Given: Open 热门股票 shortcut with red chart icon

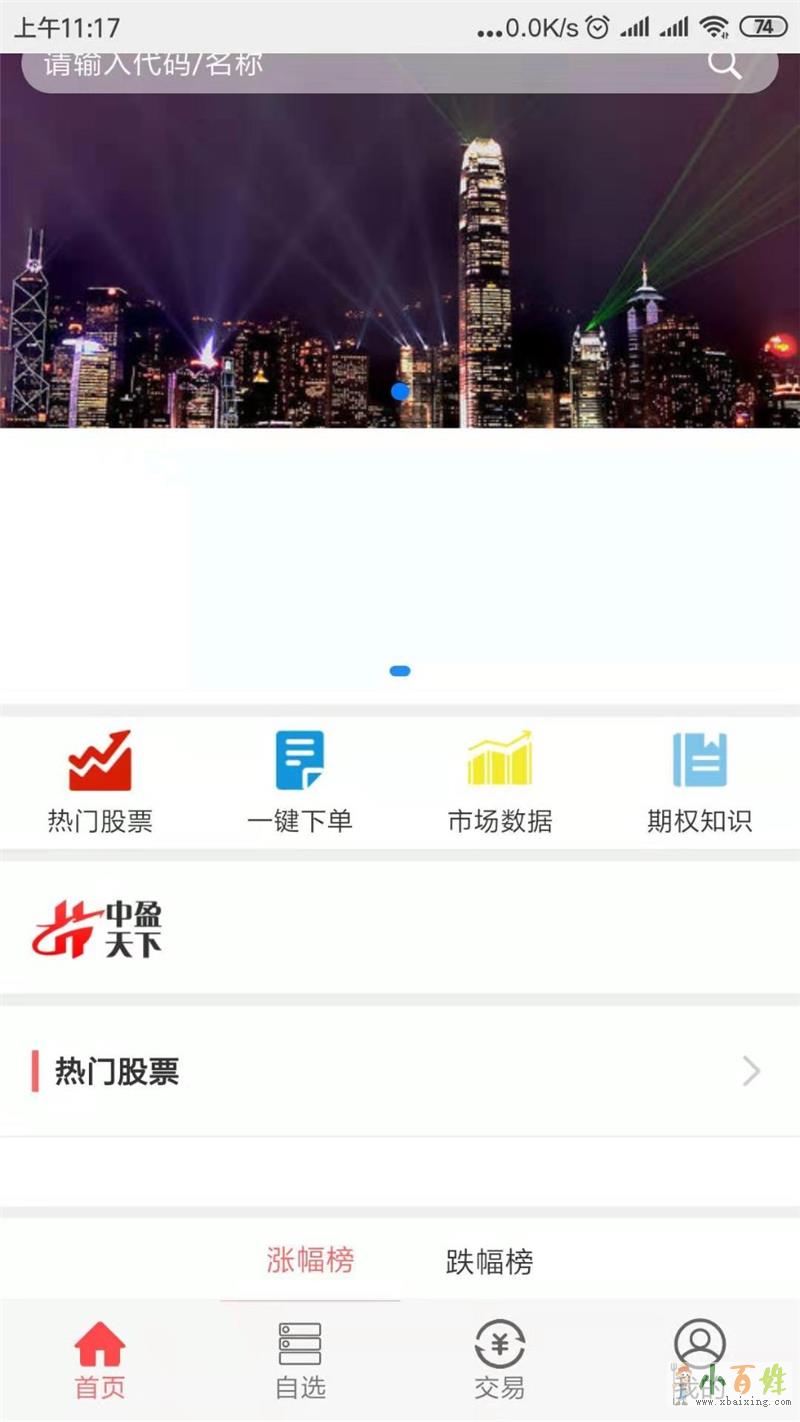Looking at the screenshot, I should (100, 782).
